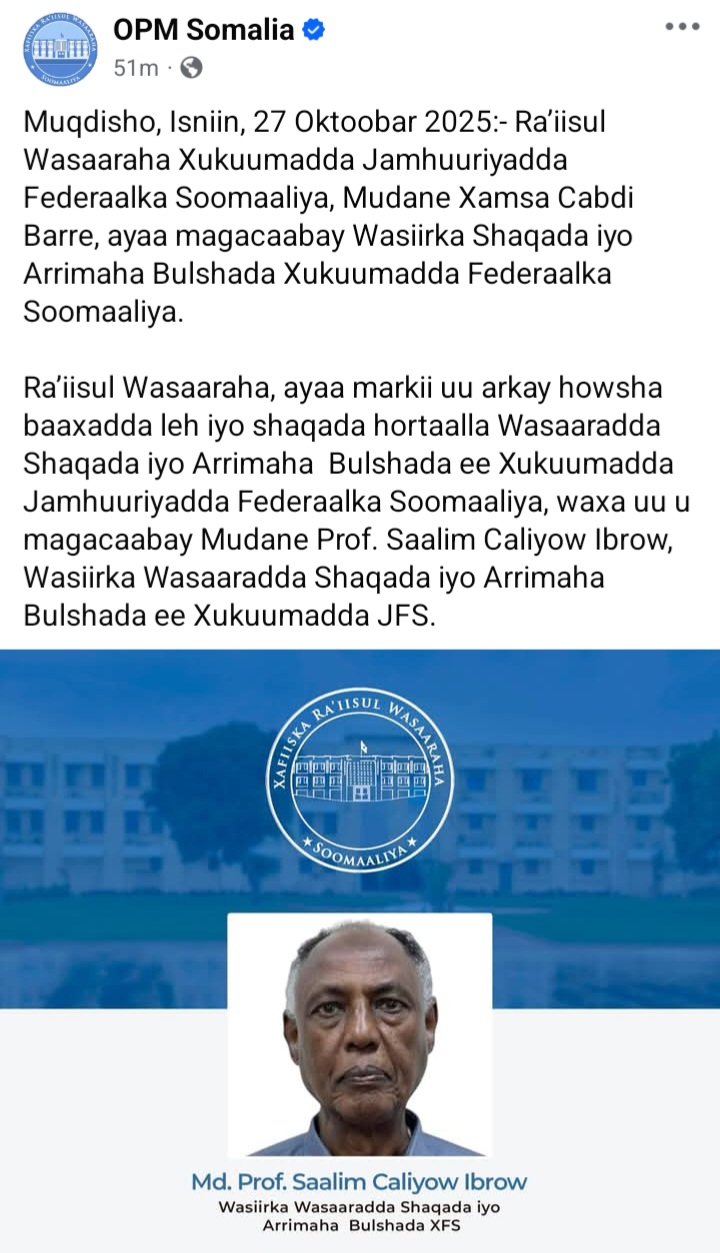The image size is (720, 1253).
Task: Open OPM Somalia's profile picture
Action: pyautogui.click(x=60, y=48)
